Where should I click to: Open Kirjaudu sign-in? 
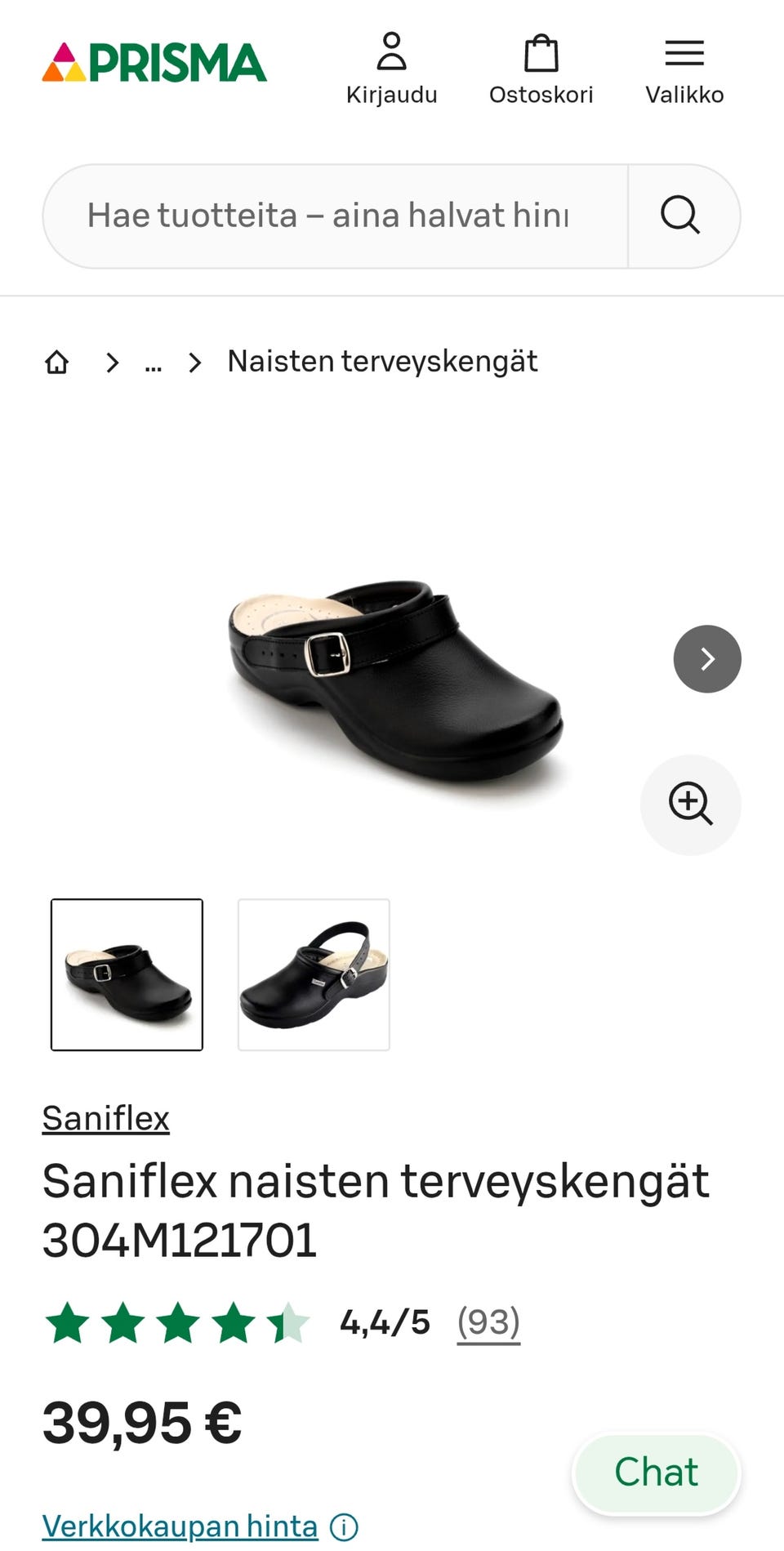click(391, 69)
